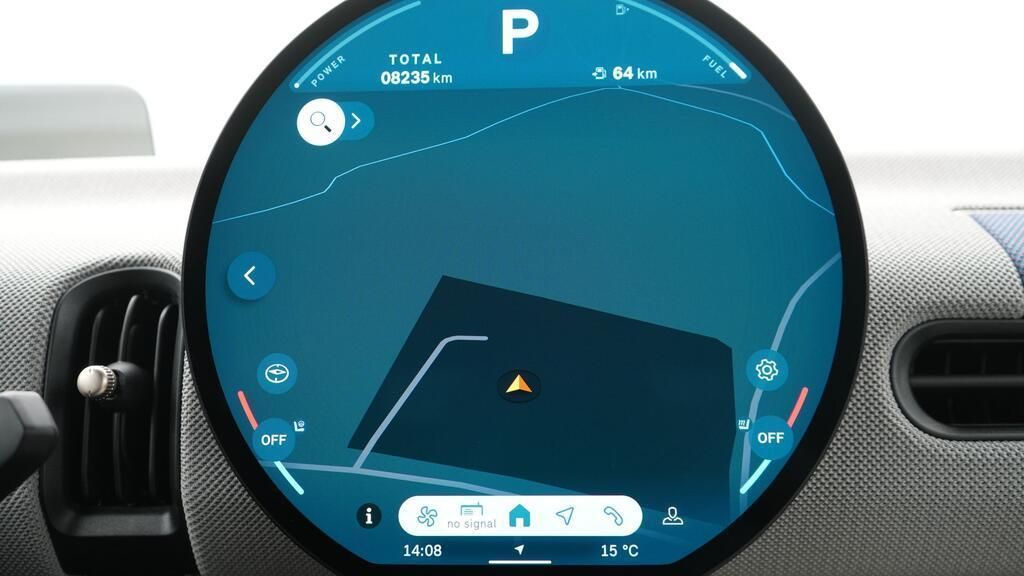The image size is (1024, 576).
Task: Open the map search magnifier
Action: (x=321, y=122)
